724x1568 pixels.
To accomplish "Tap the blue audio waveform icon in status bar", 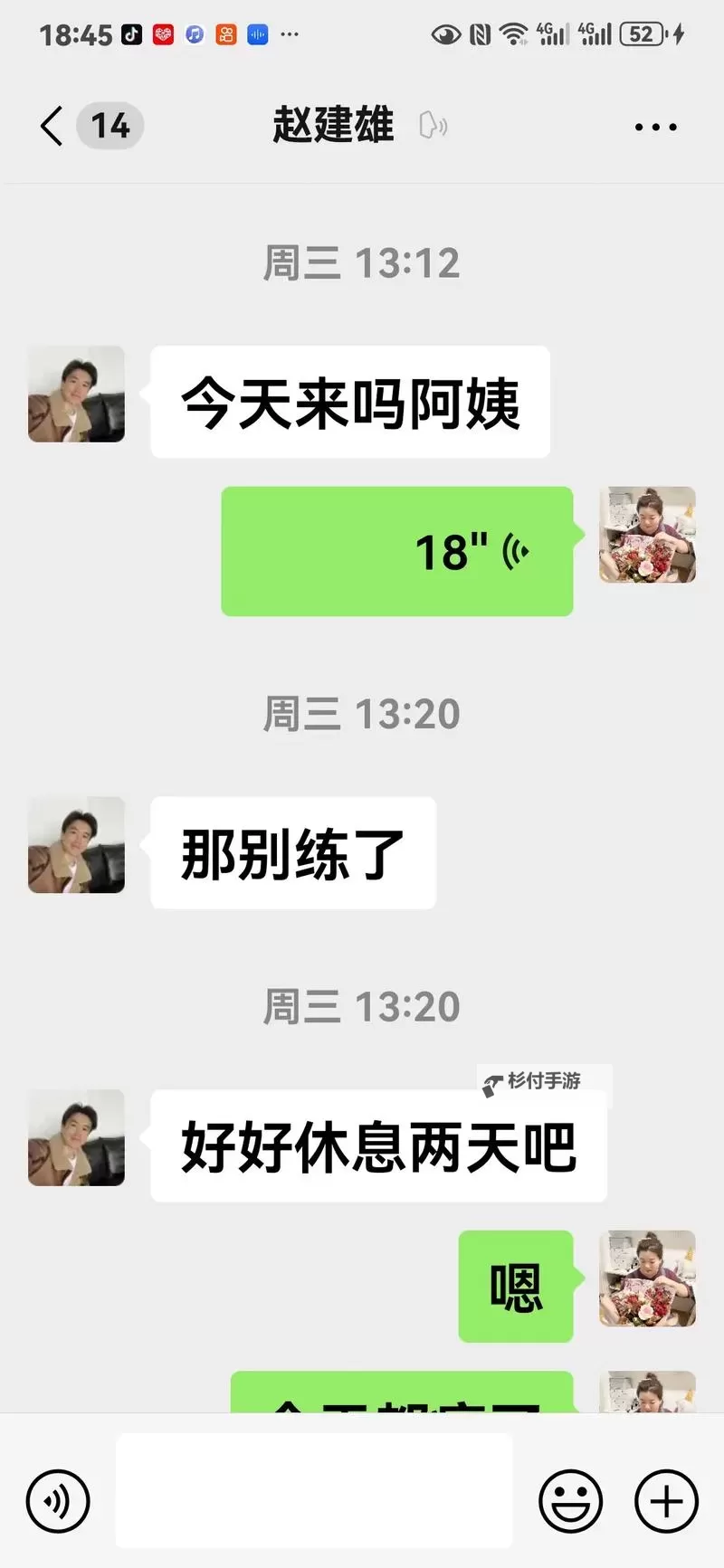I will [254, 34].
